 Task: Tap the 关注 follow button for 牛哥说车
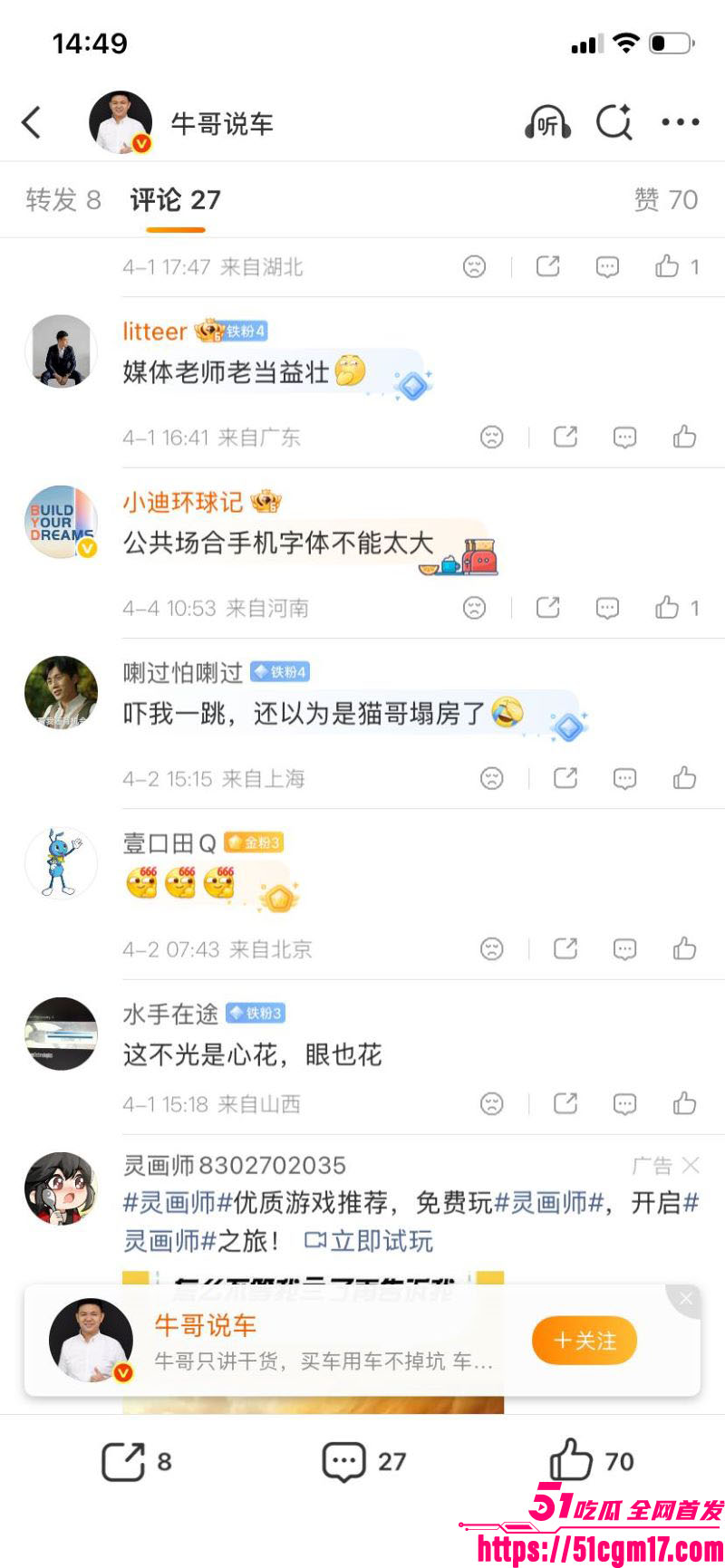click(584, 1340)
